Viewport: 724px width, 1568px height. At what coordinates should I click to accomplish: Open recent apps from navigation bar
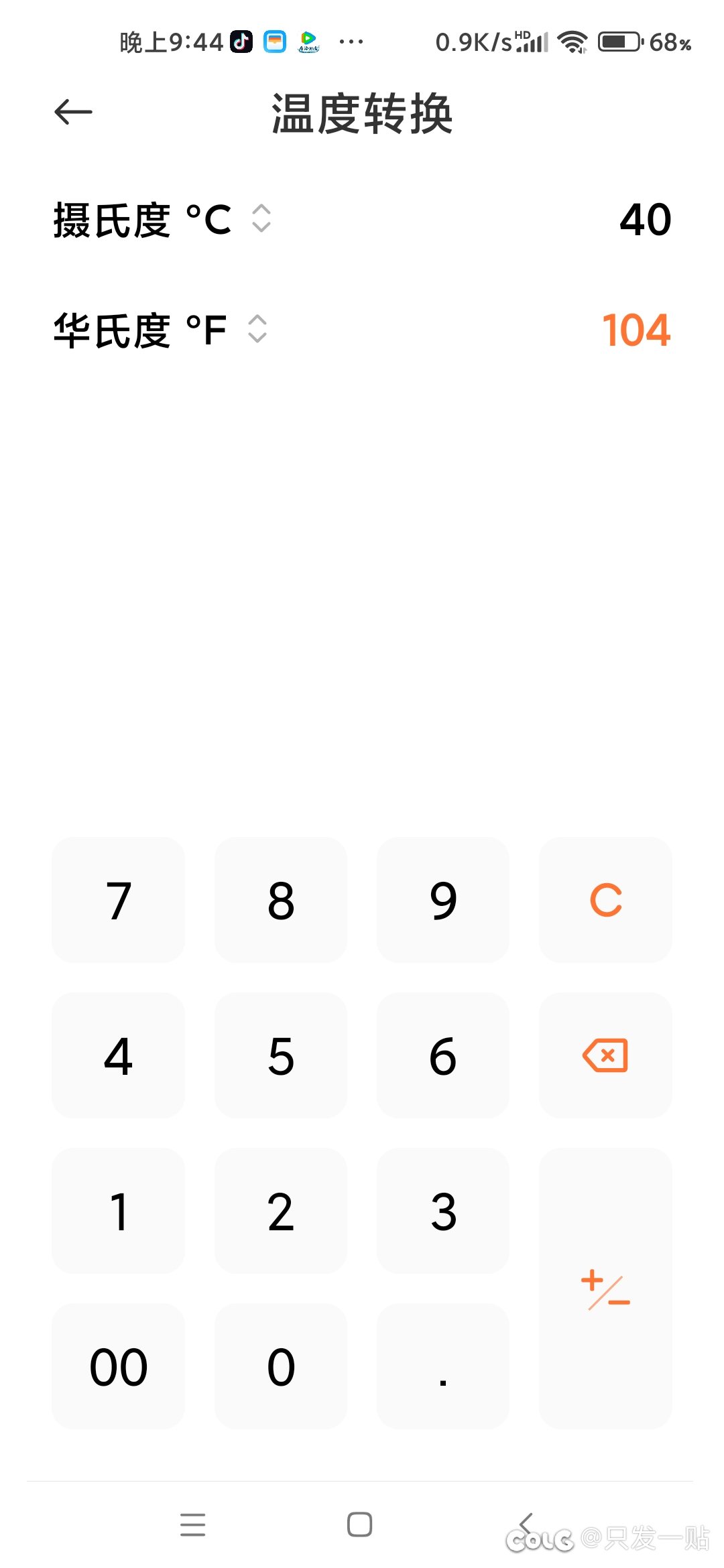click(193, 1524)
